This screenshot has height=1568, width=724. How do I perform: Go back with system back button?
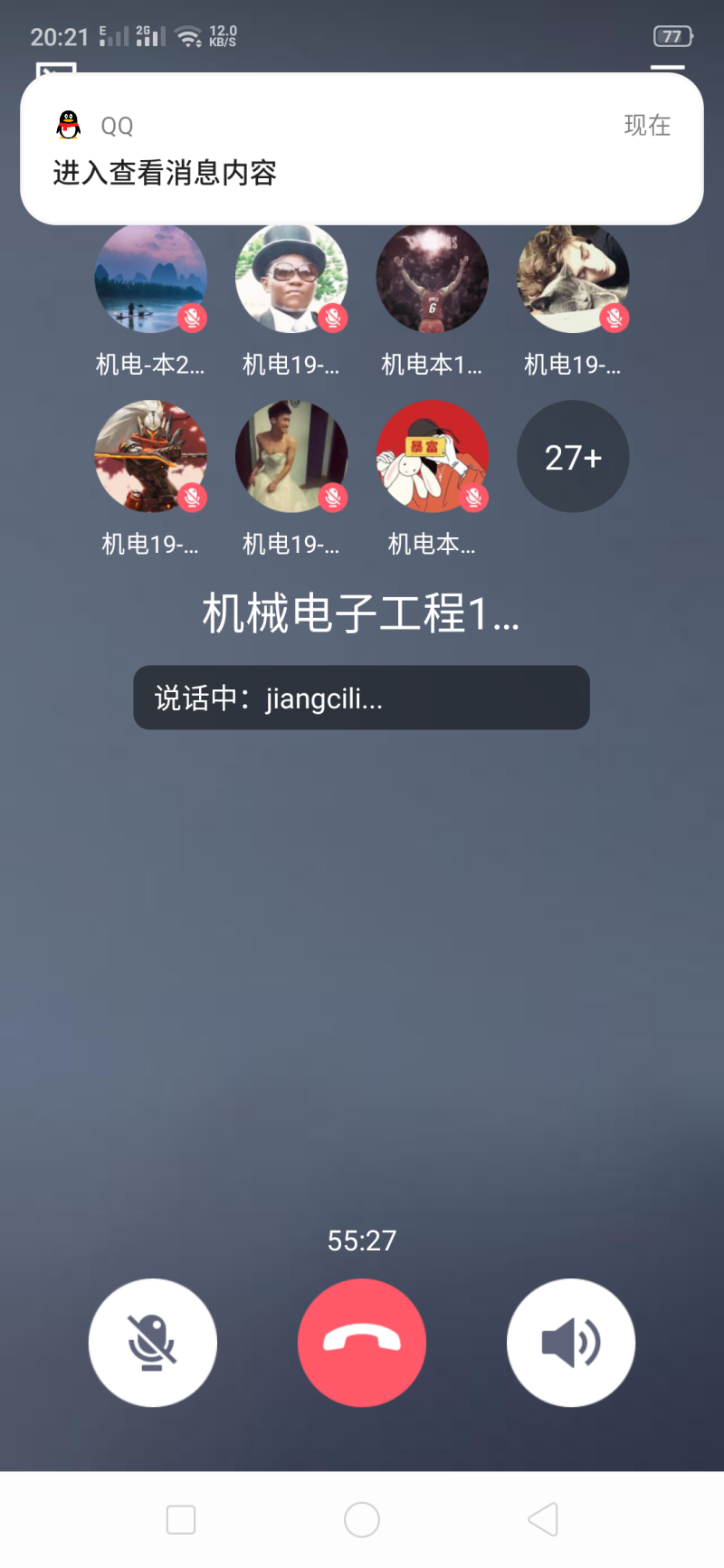pyautogui.click(x=543, y=1519)
